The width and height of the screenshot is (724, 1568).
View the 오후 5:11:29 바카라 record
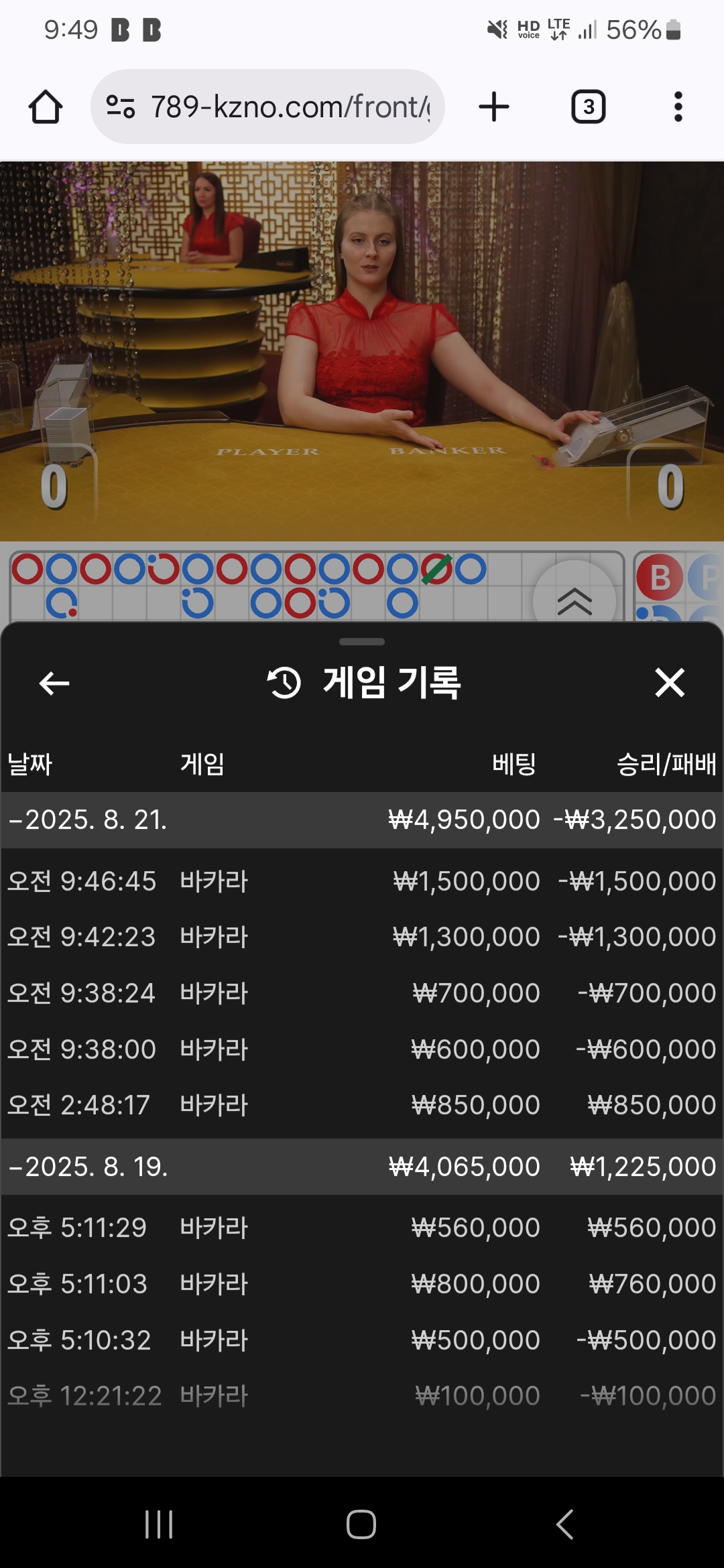(362, 1228)
